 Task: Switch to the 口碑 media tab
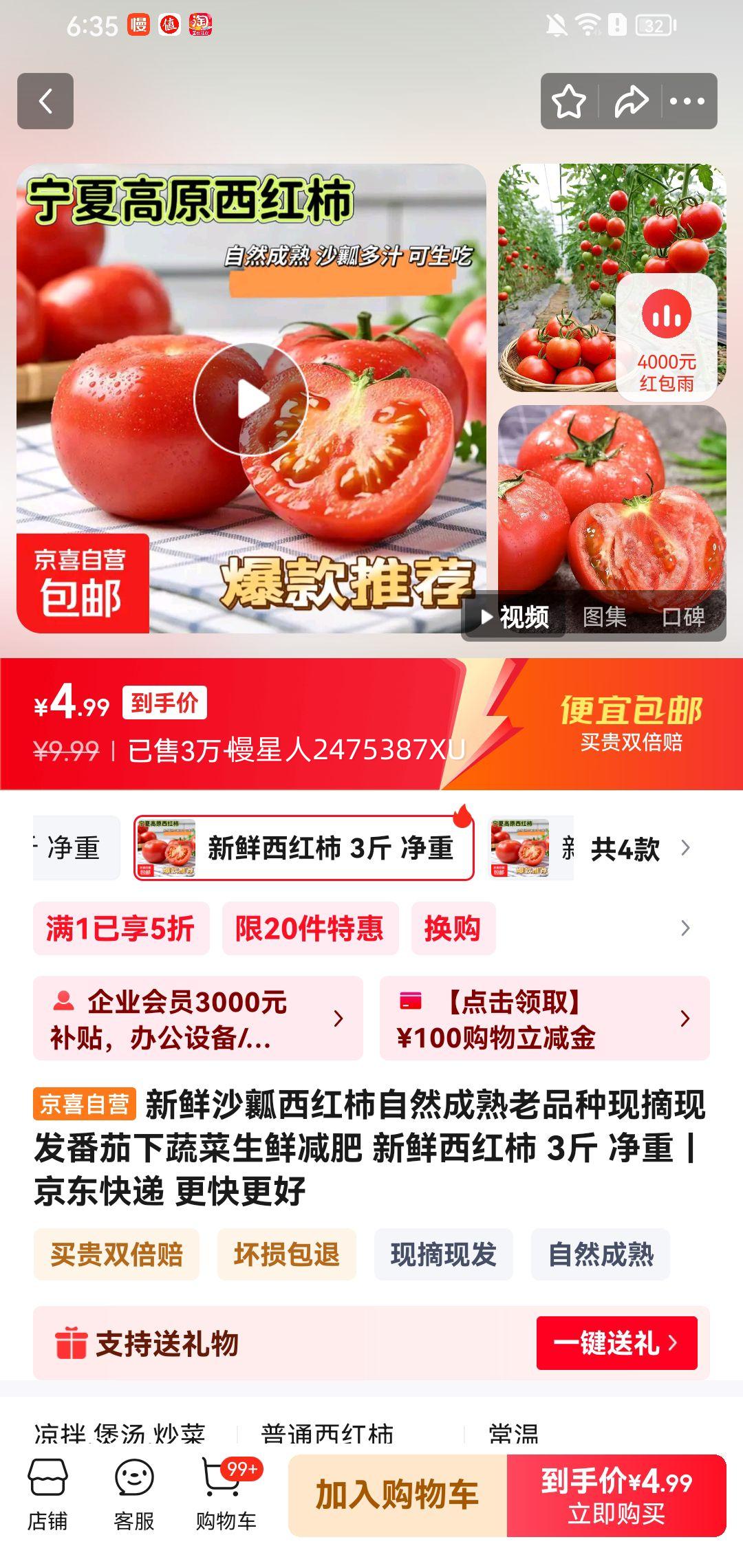coord(683,617)
